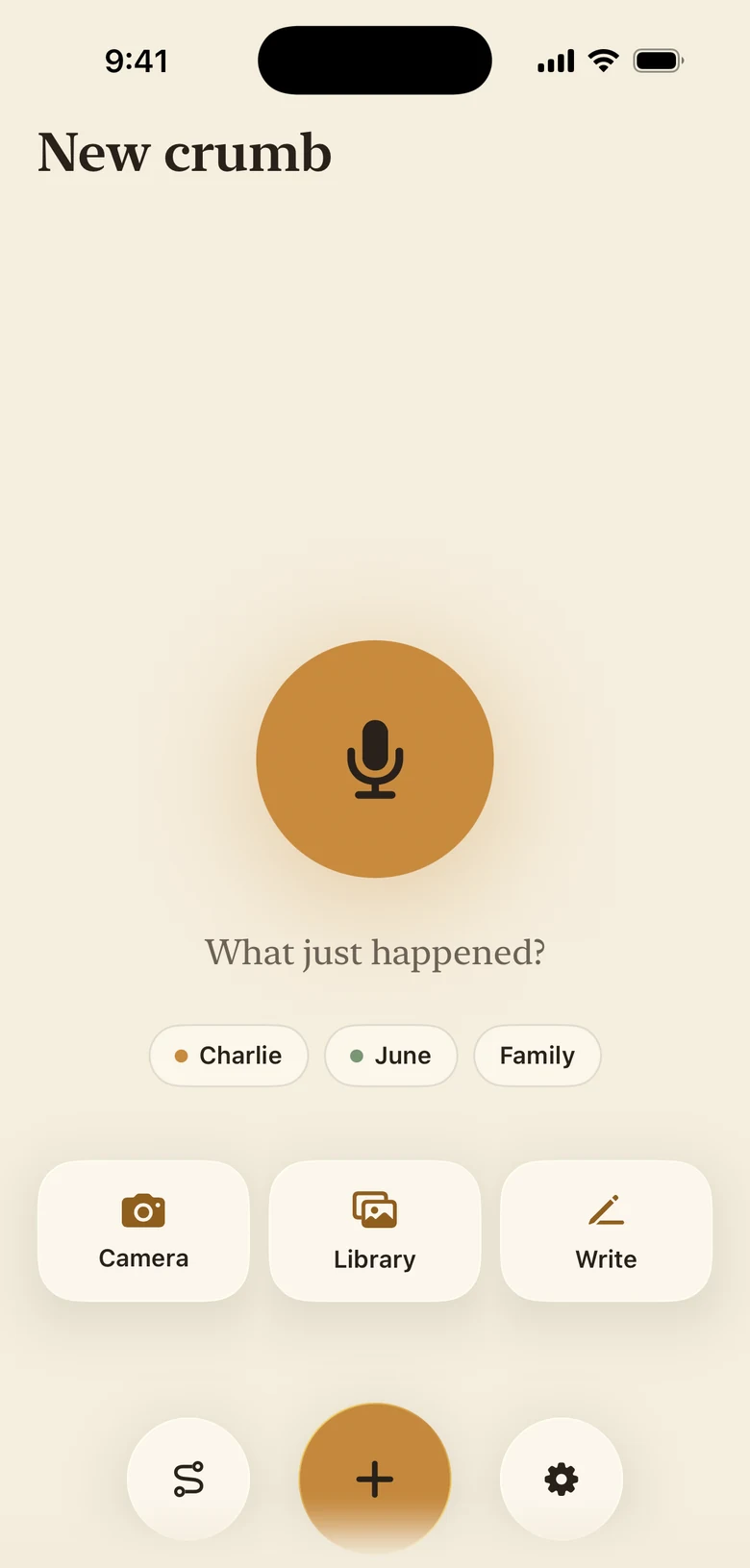Tap Write to compose a text crumb
Viewport: 750px width, 1568px height.
pos(607,1231)
